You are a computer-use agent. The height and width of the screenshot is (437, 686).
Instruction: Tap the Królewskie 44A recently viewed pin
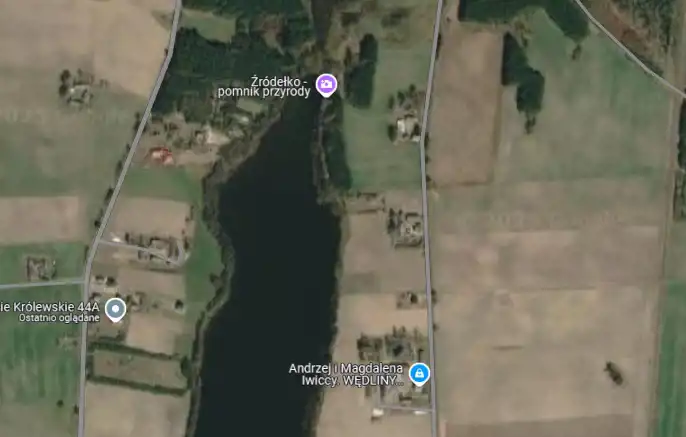click(116, 309)
